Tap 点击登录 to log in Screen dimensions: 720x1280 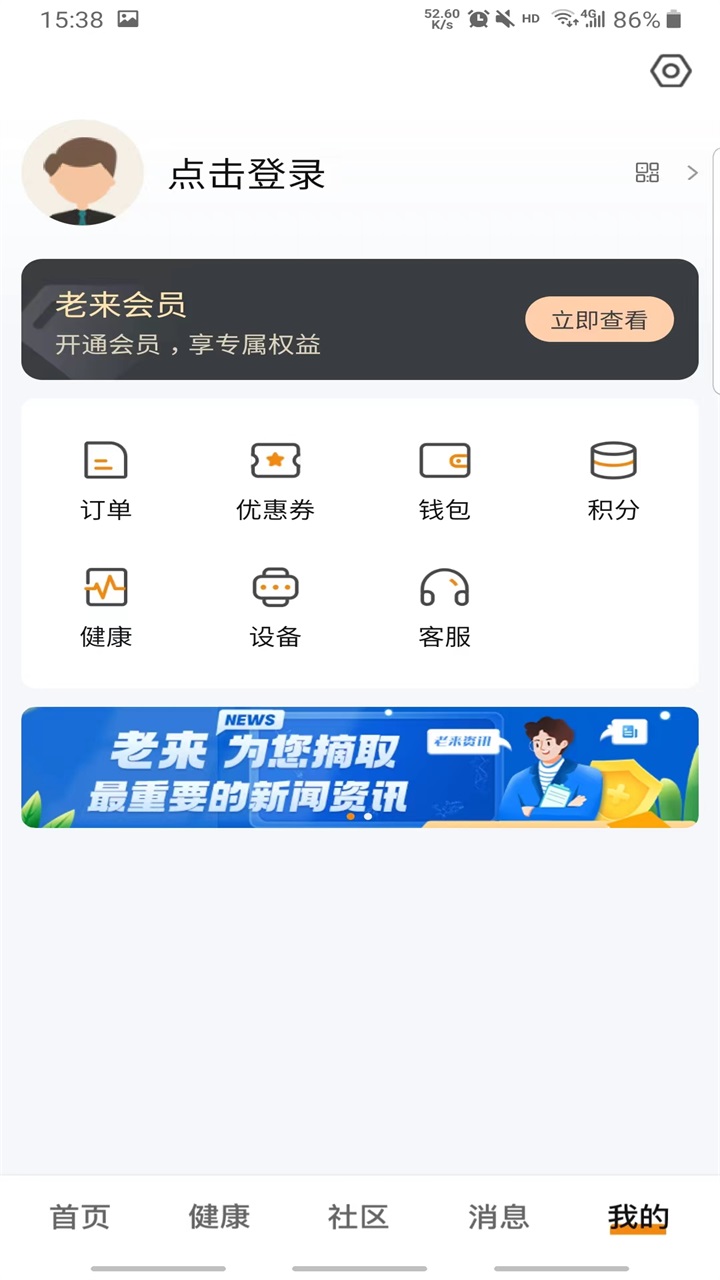pyautogui.click(x=247, y=174)
